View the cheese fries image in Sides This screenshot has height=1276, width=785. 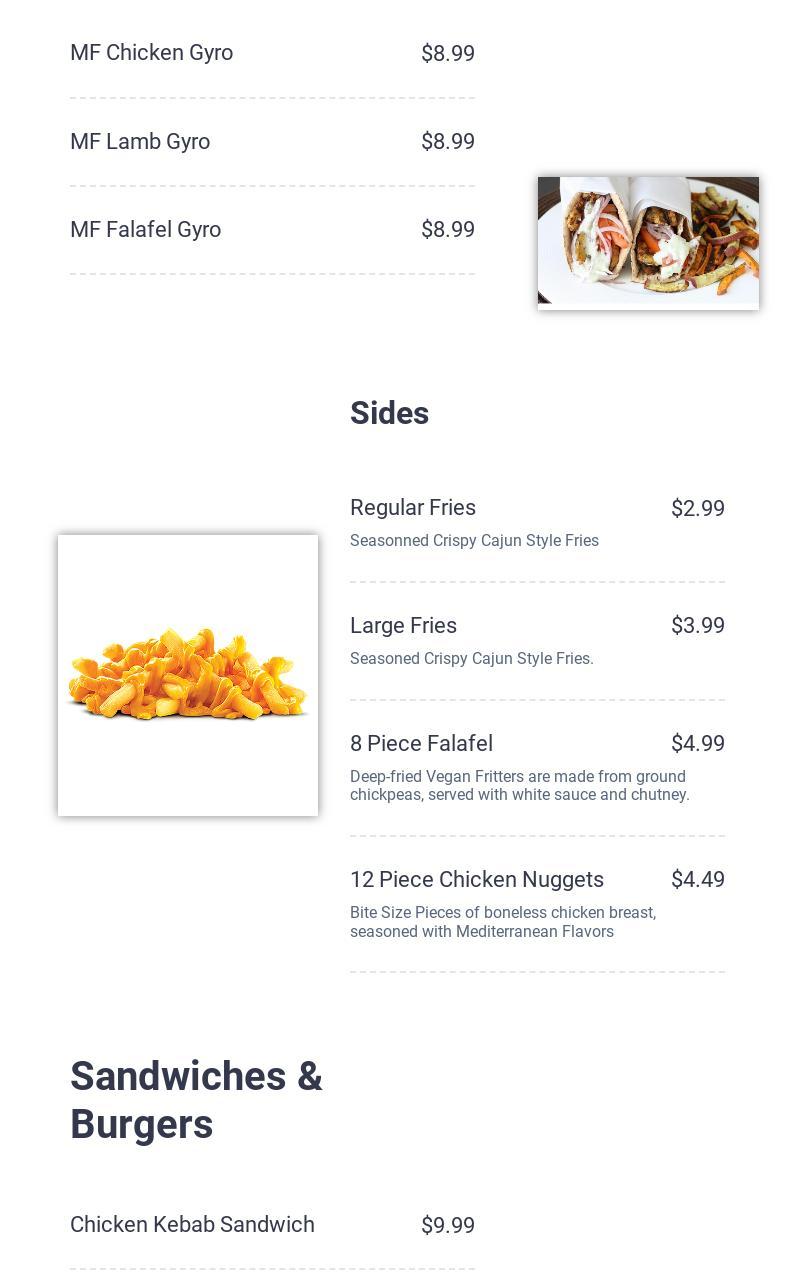(188, 675)
